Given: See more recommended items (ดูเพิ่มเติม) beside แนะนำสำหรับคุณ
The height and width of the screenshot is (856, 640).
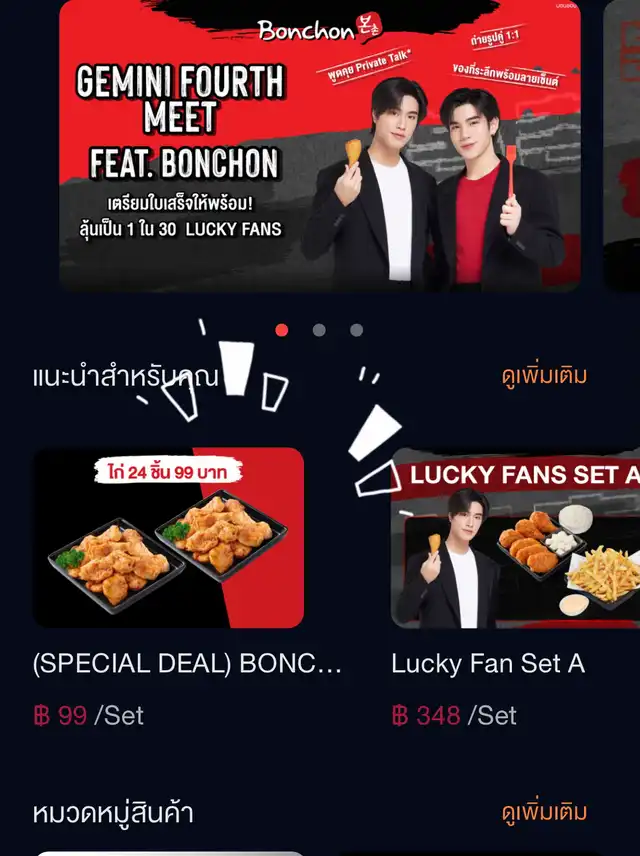Looking at the screenshot, I should [x=544, y=376].
